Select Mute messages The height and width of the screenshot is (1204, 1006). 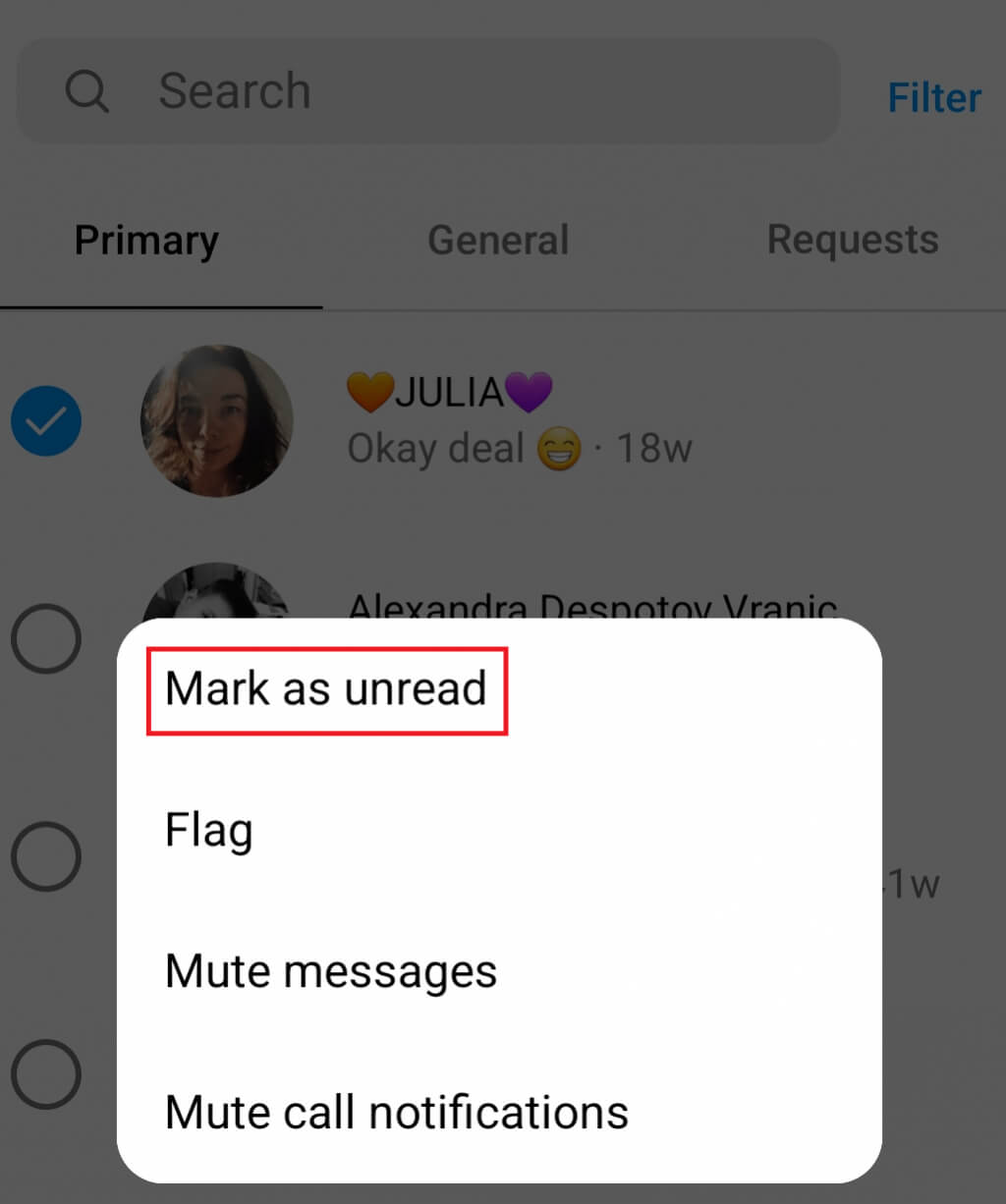[x=330, y=972]
